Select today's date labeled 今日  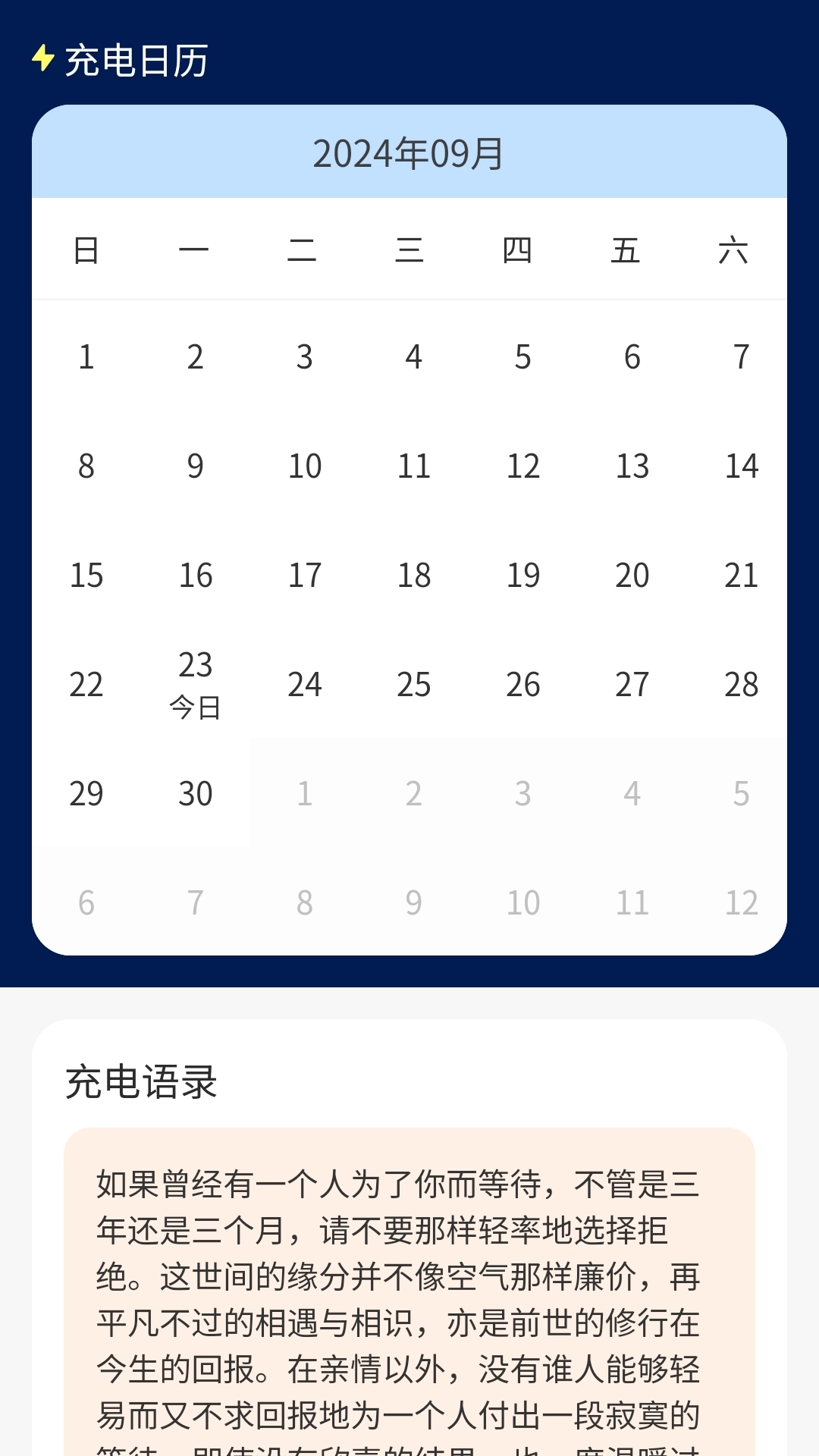pos(195,684)
